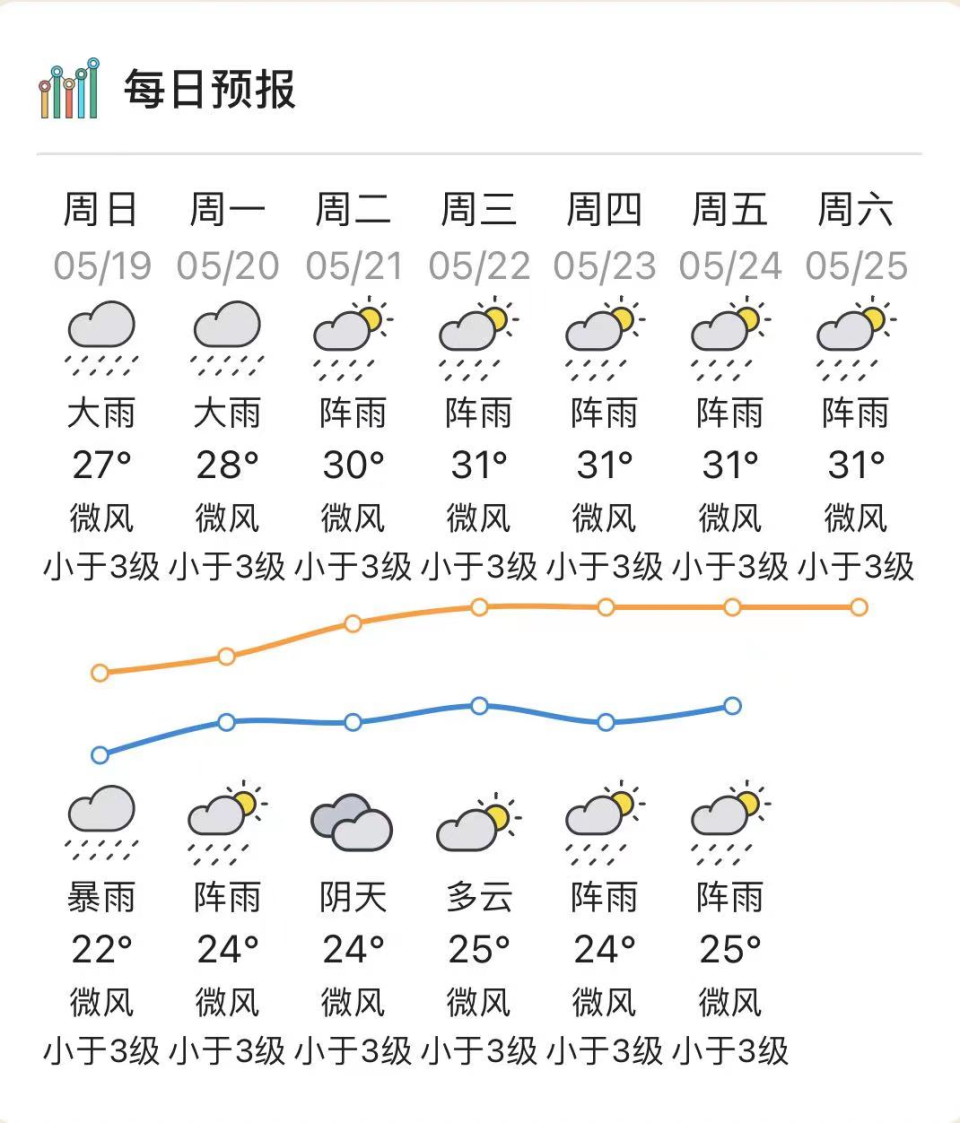Click the date label 05/19
Viewport: 960px width, 1123px height.
[x=101, y=266]
